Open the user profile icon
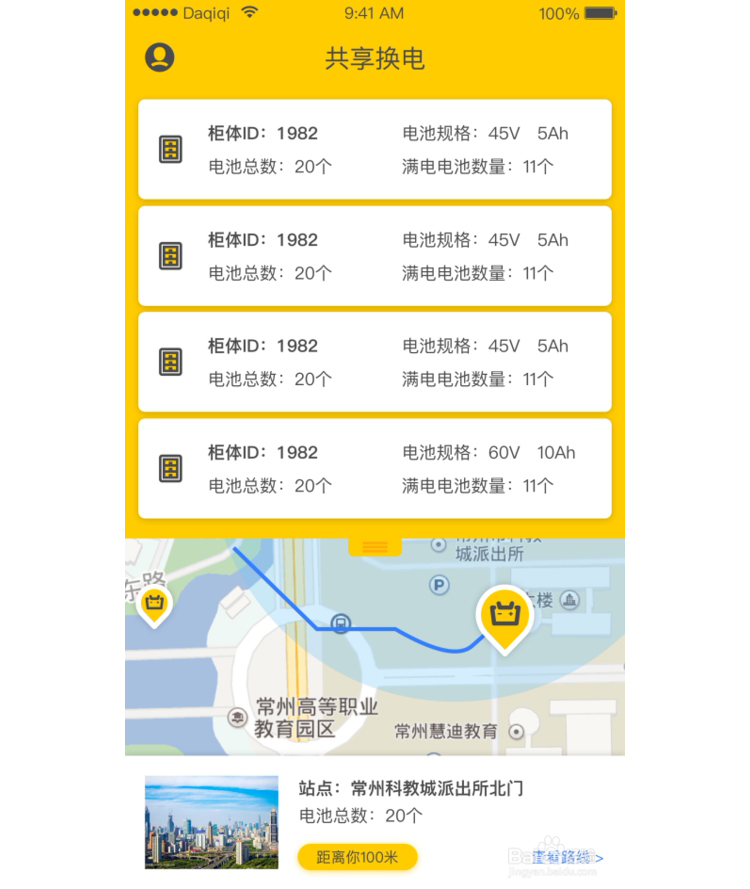The height and width of the screenshot is (889, 750). (160, 58)
